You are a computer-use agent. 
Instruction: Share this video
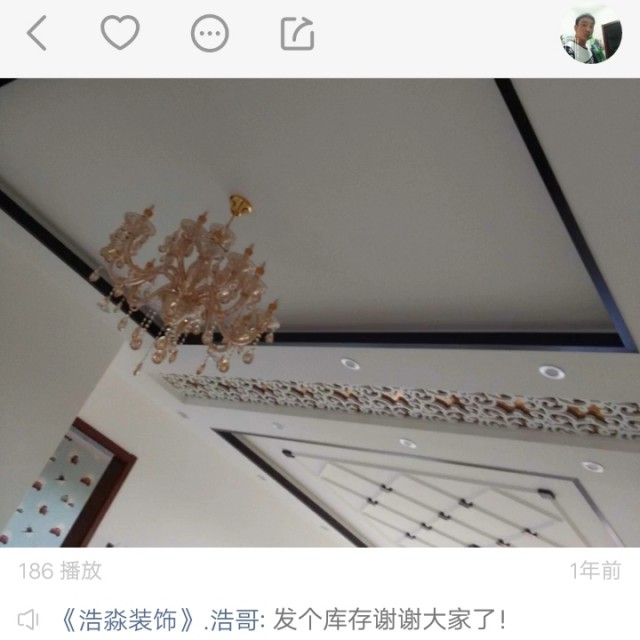[x=297, y=34]
